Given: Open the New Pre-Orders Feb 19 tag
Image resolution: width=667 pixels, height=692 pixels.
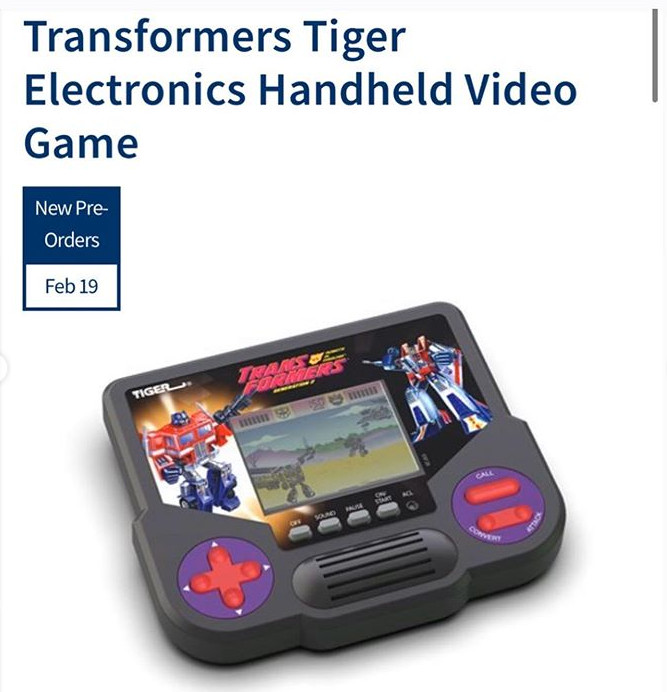Looking at the screenshot, I should tap(71, 247).
